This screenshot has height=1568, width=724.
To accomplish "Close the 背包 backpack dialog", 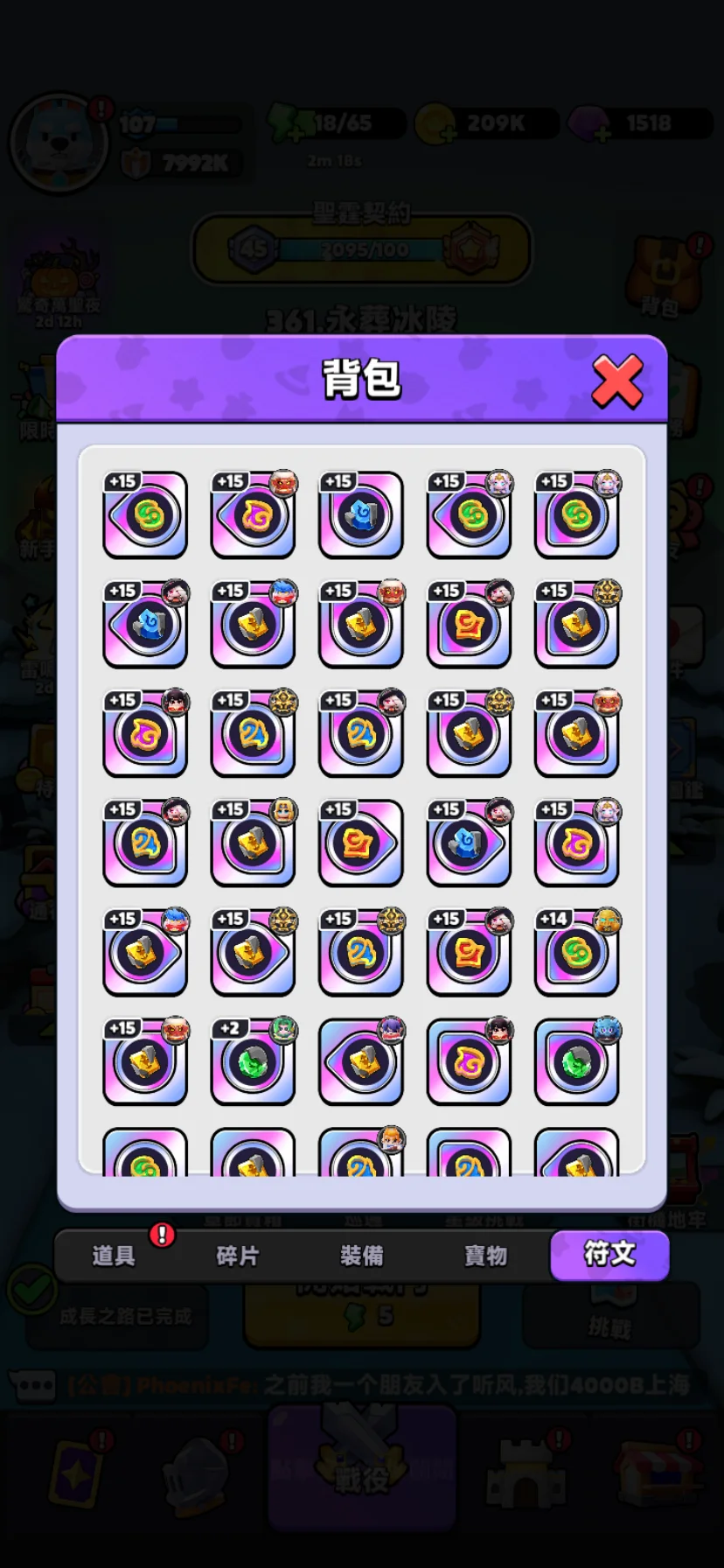I will [617, 381].
